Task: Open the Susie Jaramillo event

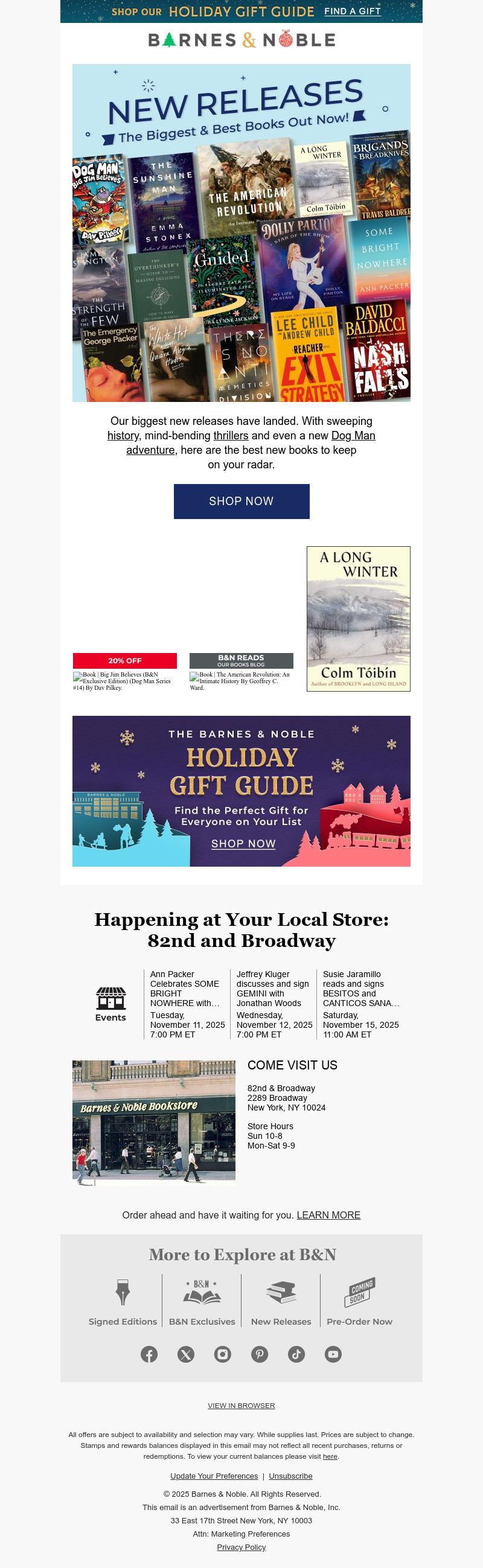Action: point(360,1003)
